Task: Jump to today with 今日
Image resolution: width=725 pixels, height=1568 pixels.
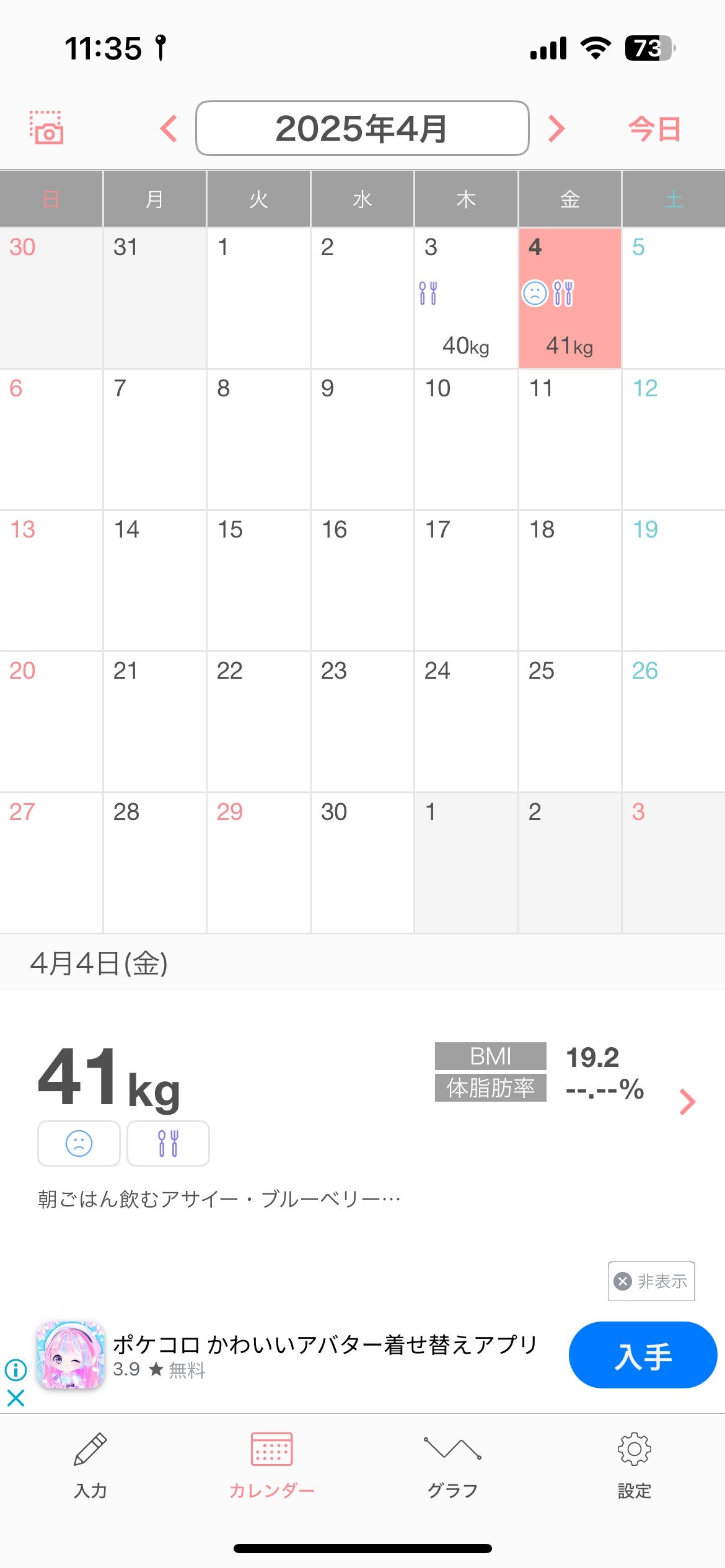Action: point(654,129)
